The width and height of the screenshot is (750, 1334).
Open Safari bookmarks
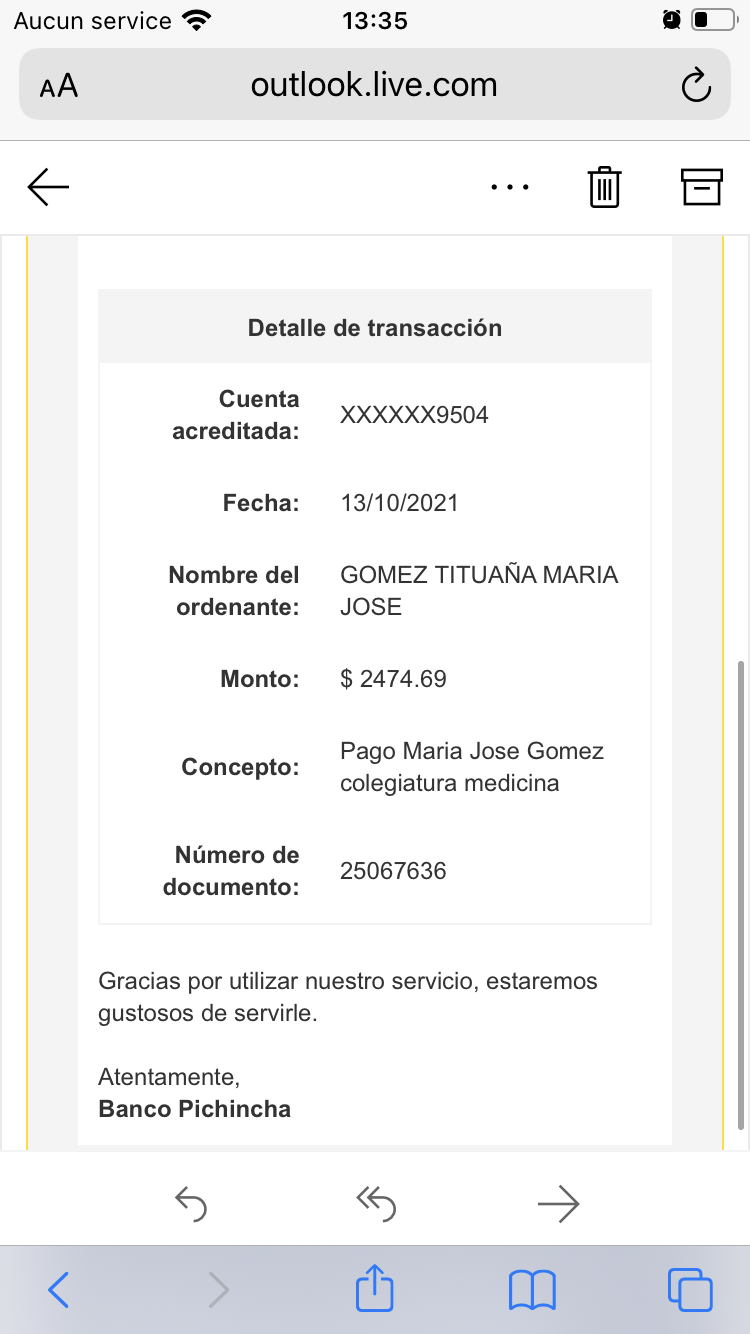point(532,1290)
